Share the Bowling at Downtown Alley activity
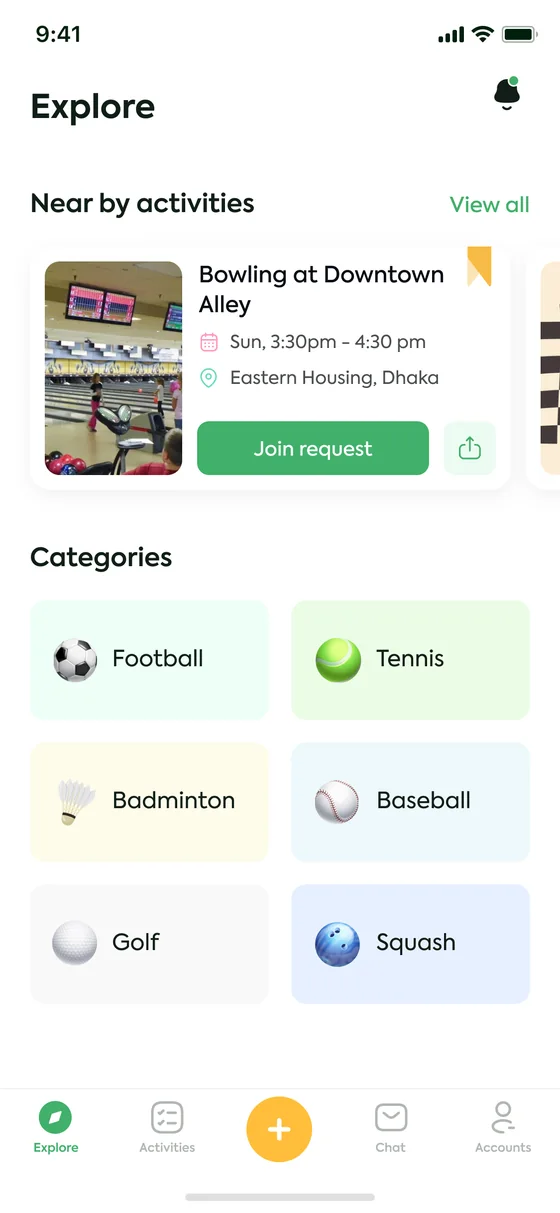The height and width of the screenshot is (1213, 560). pyautogui.click(x=469, y=448)
